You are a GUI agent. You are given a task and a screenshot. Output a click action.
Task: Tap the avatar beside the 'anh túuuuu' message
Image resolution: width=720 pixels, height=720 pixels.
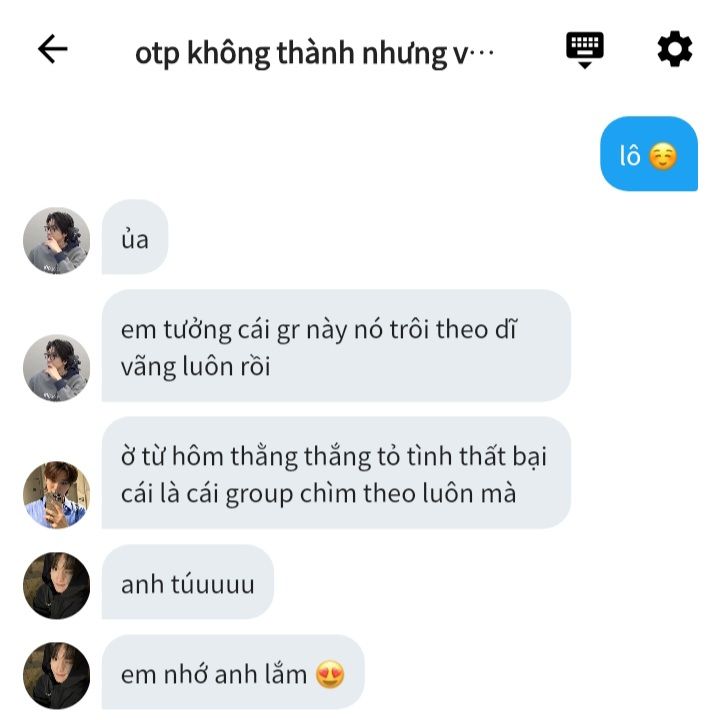coord(57,585)
